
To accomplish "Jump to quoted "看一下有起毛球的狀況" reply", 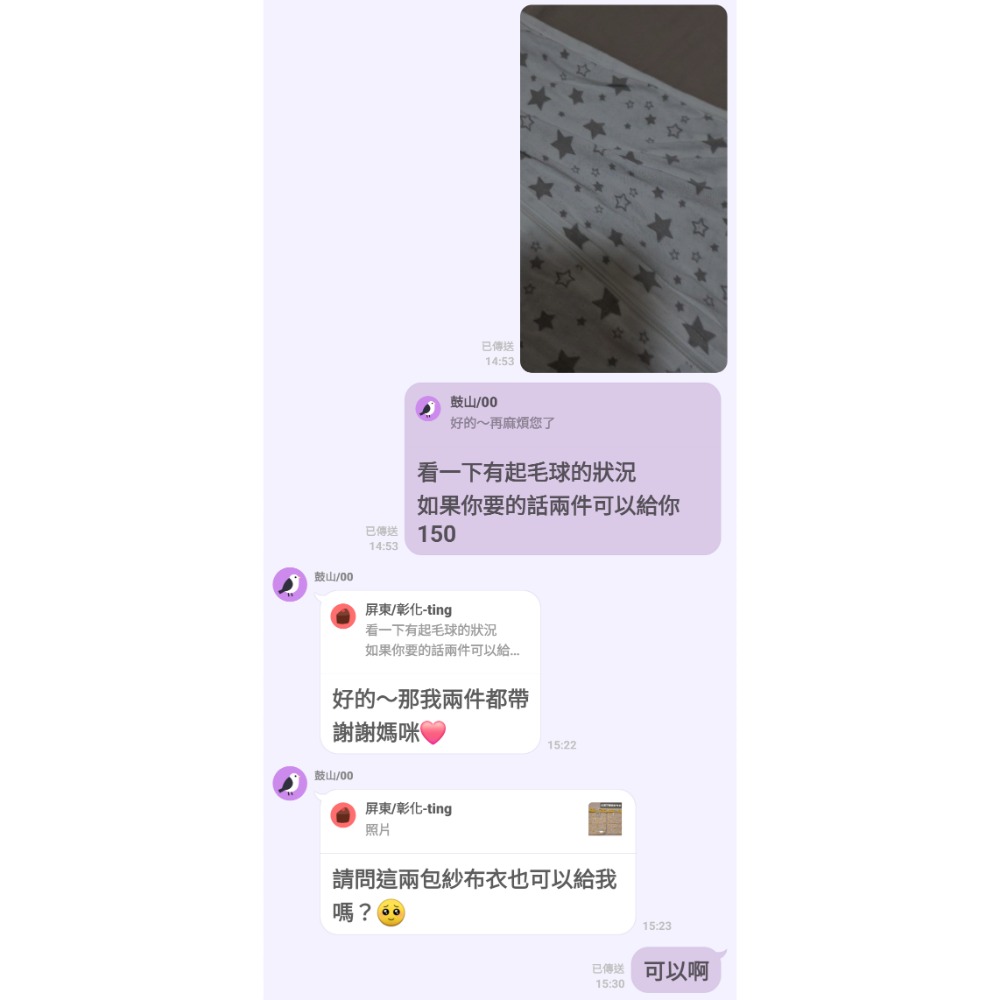I will coord(430,631).
